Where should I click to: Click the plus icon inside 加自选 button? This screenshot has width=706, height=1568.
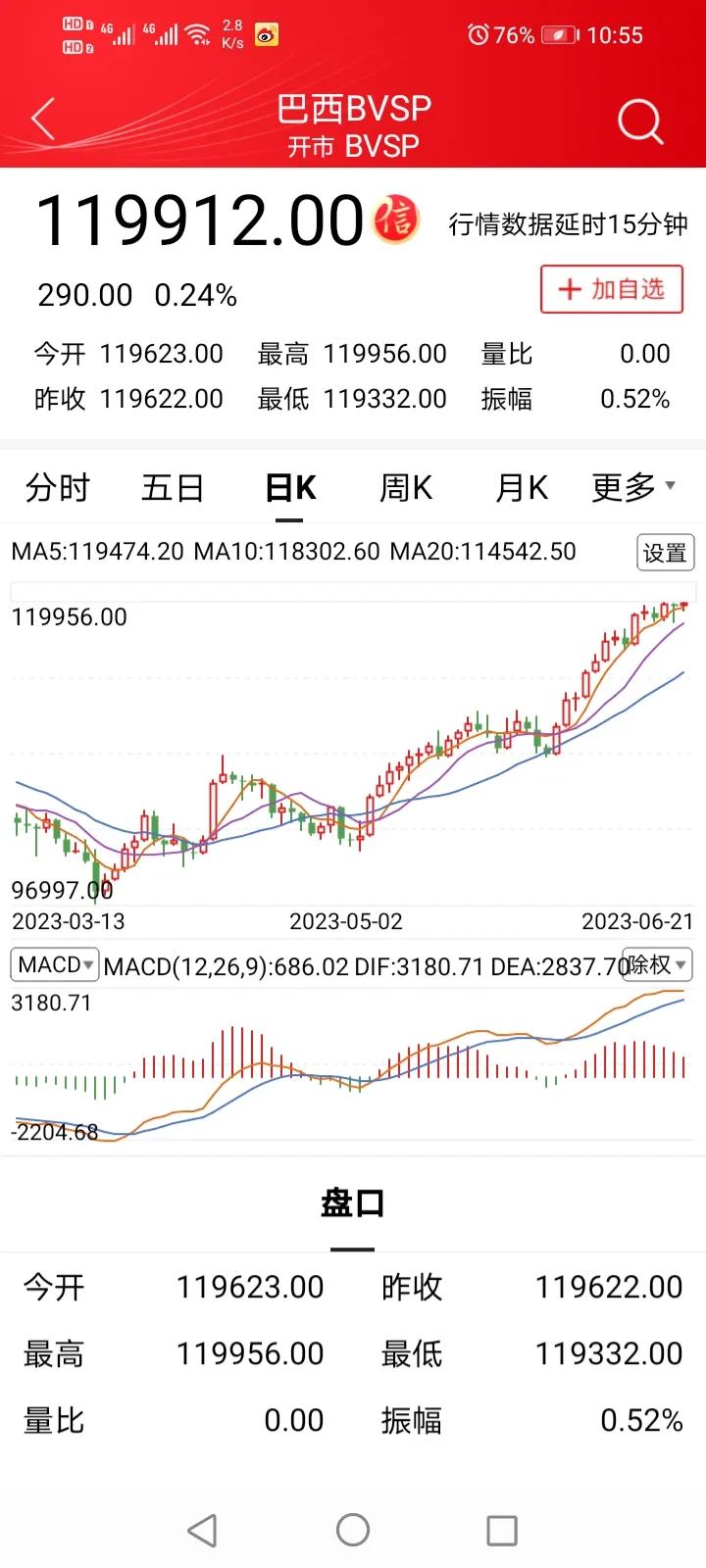[x=569, y=290]
